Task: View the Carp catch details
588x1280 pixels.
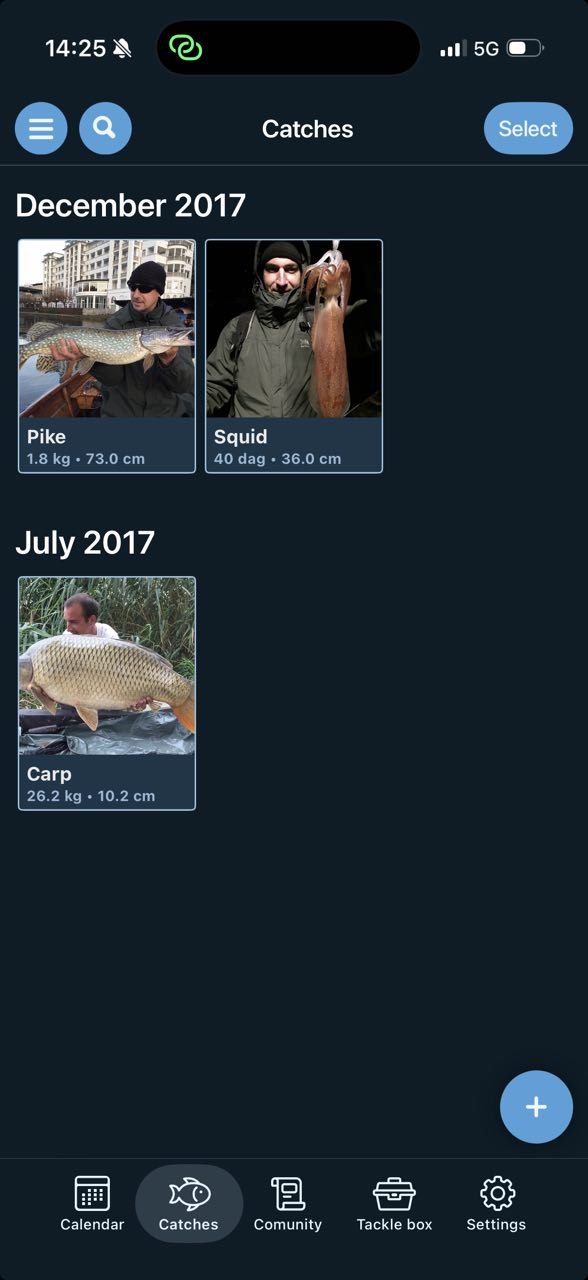Action: (x=107, y=693)
